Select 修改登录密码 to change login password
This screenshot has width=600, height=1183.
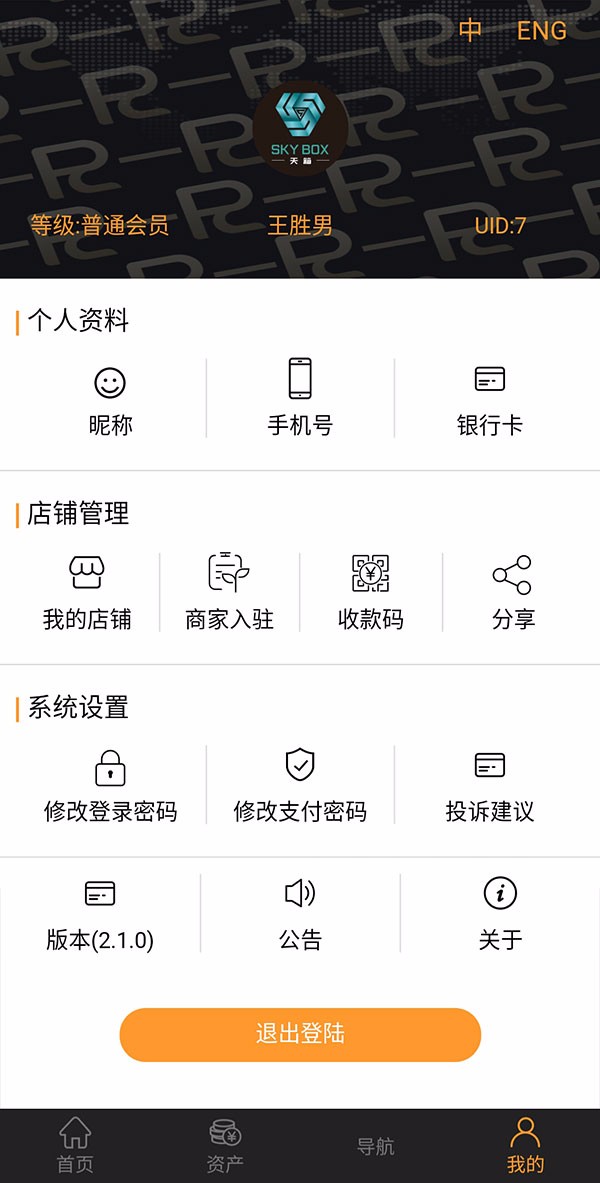pyautogui.click(x=110, y=787)
